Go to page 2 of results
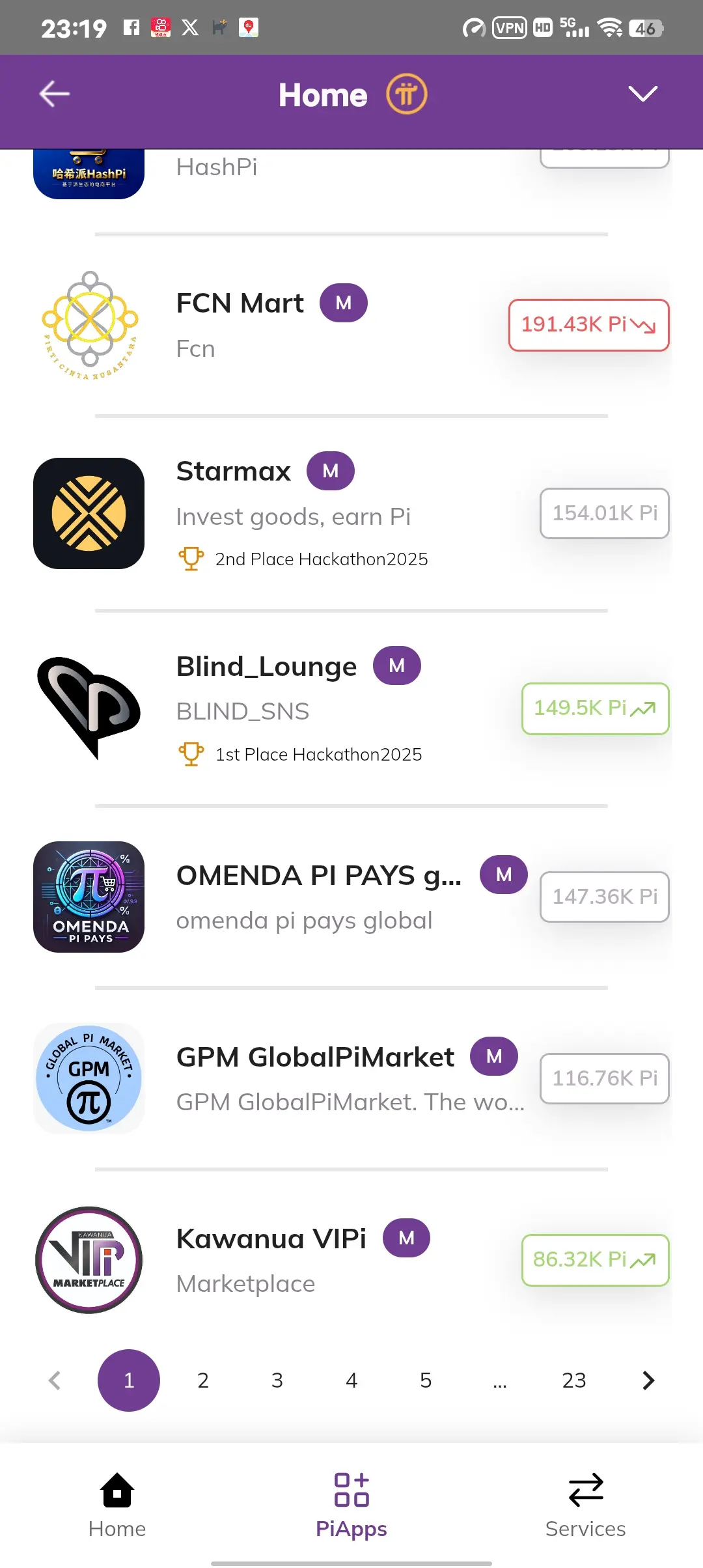703x1568 pixels. click(x=203, y=1380)
